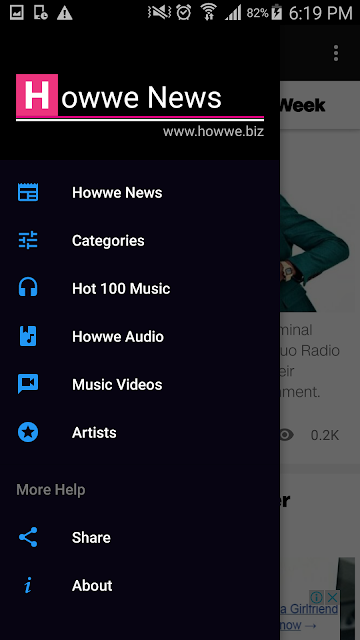Open Music Videos section
Image resolution: width=360 pixels, height=640 pixels.
tap(140, 384)
